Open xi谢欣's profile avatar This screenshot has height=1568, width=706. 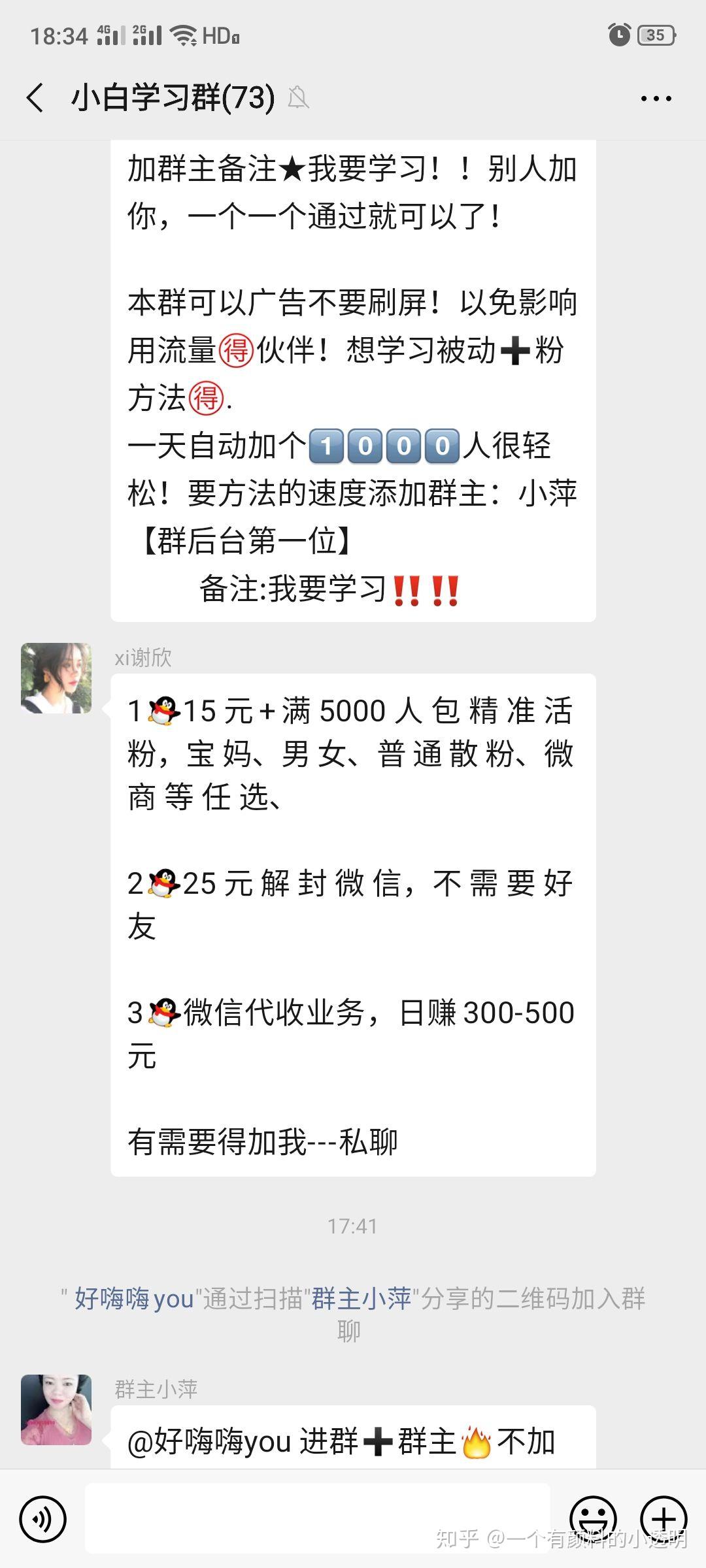click(x=56, y=678)
